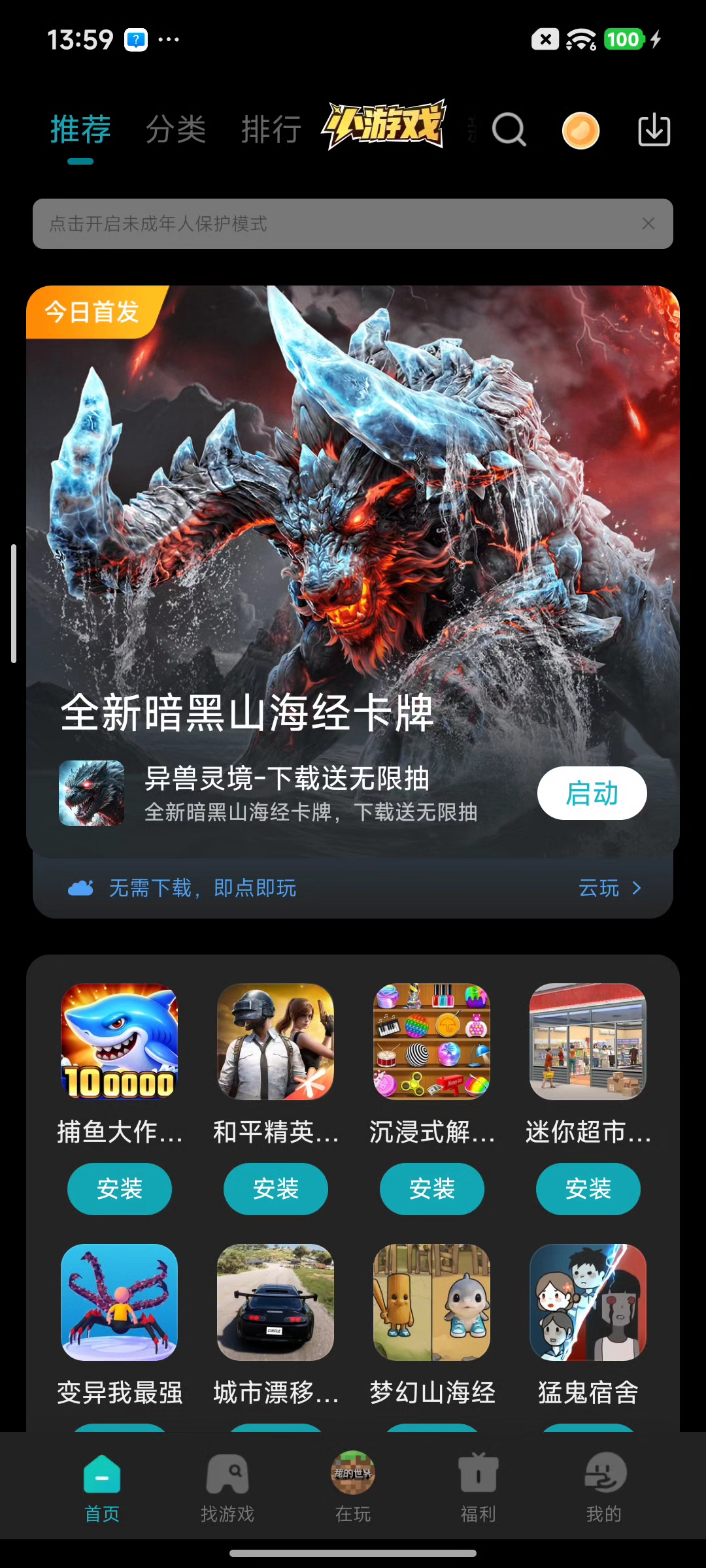Open the download manager icon
Viewport: 706px width, 1568px height.
[654, 129]
